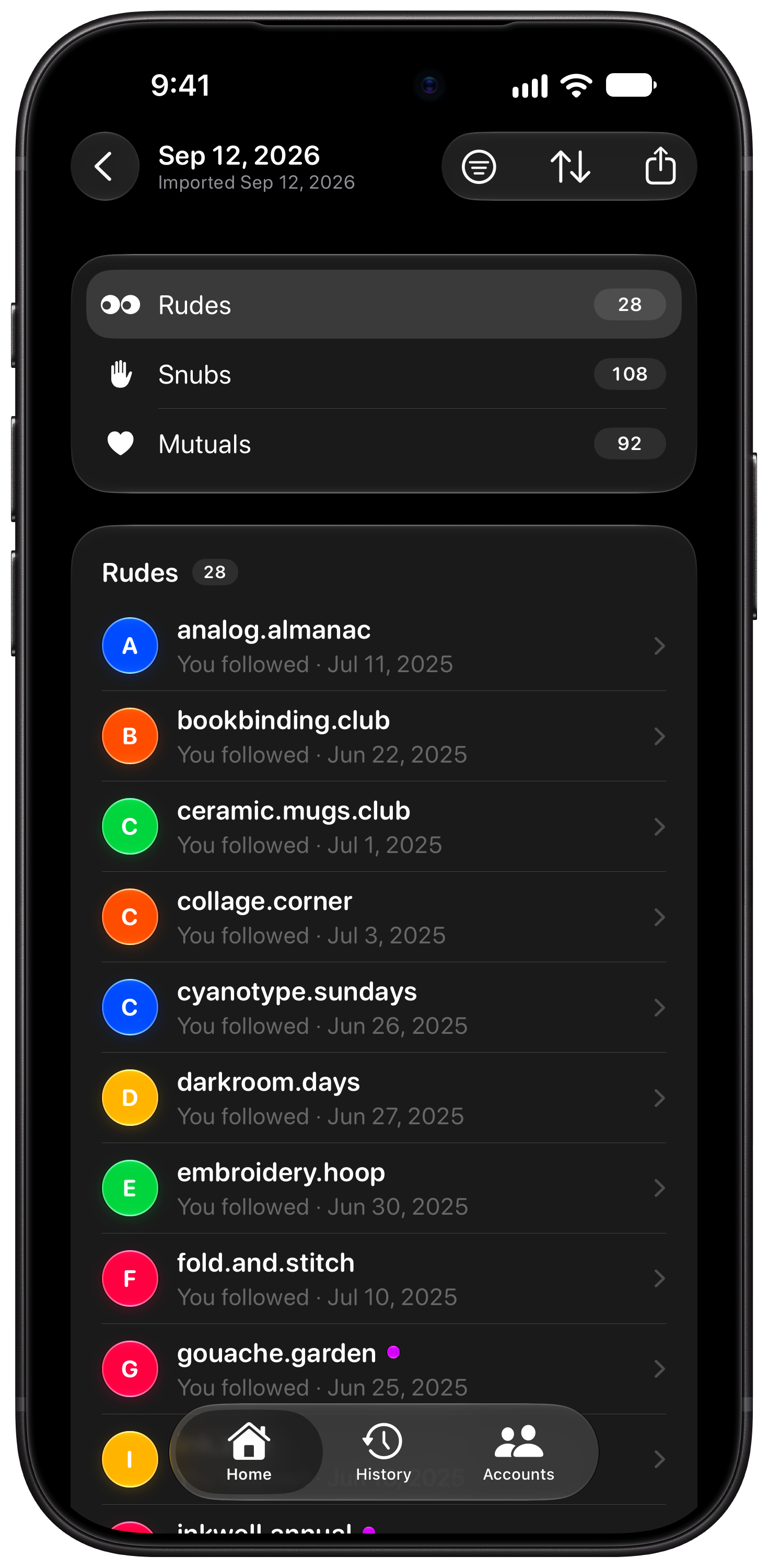Open darkroom.days row
Viewport: 768px width, 1568px height.
[x=383, y=1098]
